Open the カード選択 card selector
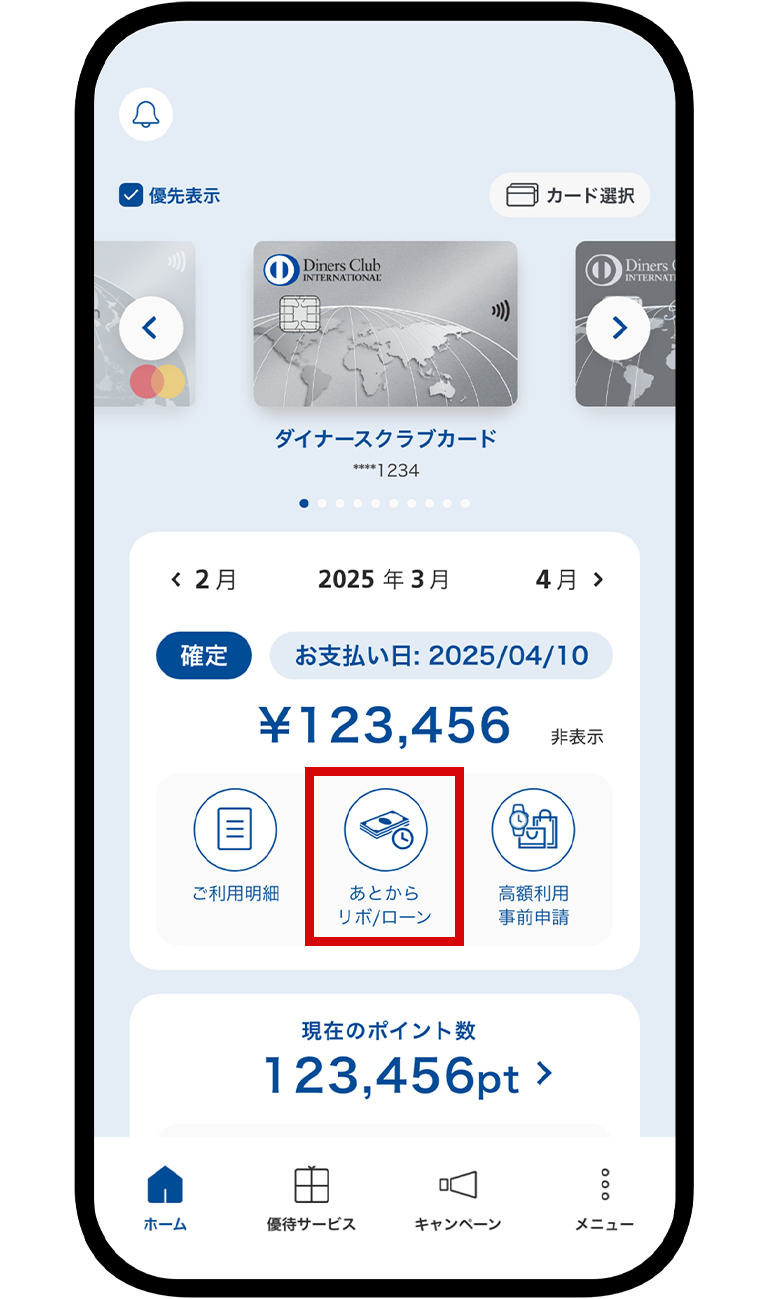The width and height of the screenshot is (768, 1299). pyautogui.click(x=570, y=195)
